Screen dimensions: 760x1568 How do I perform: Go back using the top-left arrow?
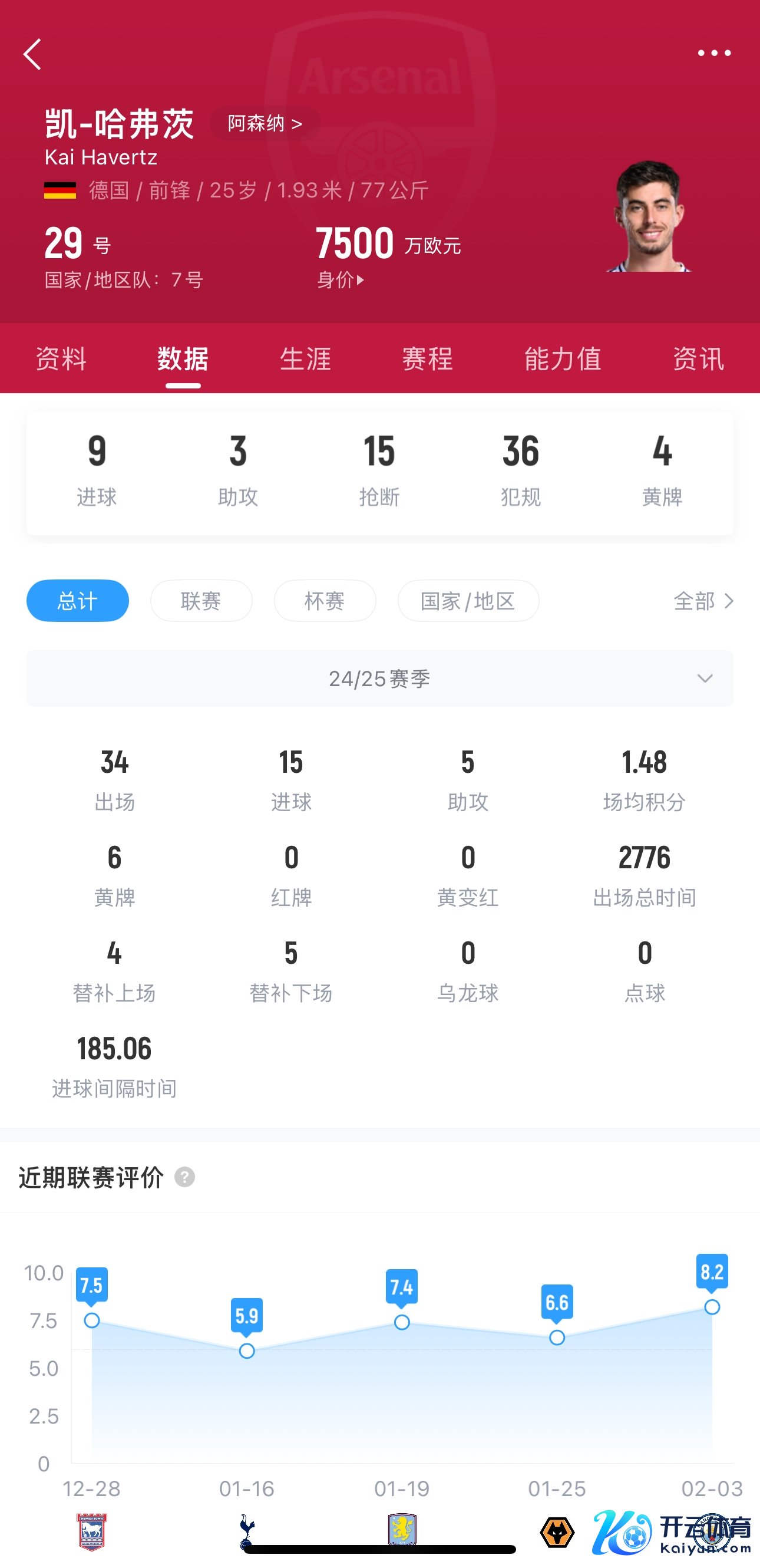tap(33, 54)
